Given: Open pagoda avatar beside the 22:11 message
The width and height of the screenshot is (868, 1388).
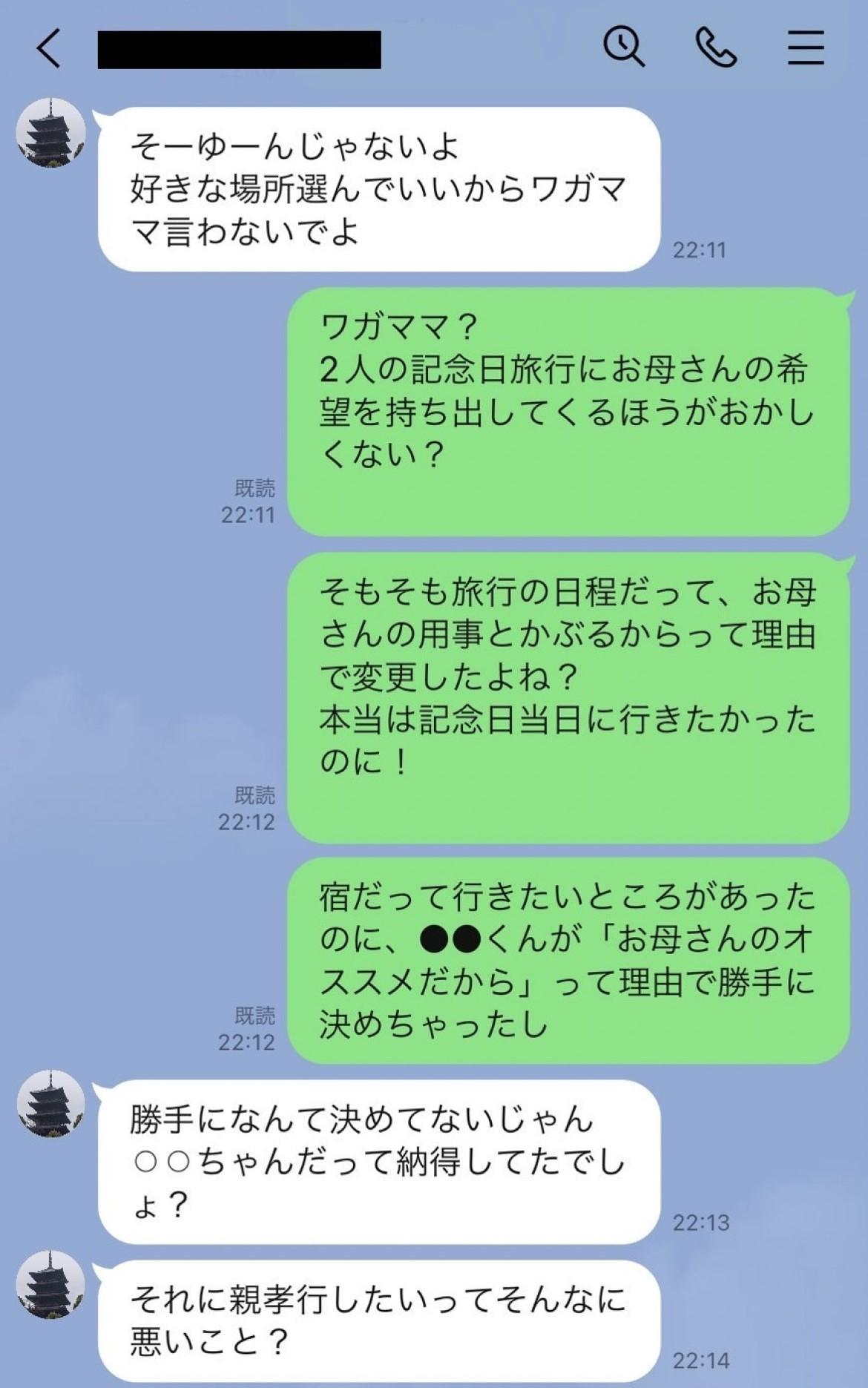Looking at the screenshot, I should [x=50, y=133].
